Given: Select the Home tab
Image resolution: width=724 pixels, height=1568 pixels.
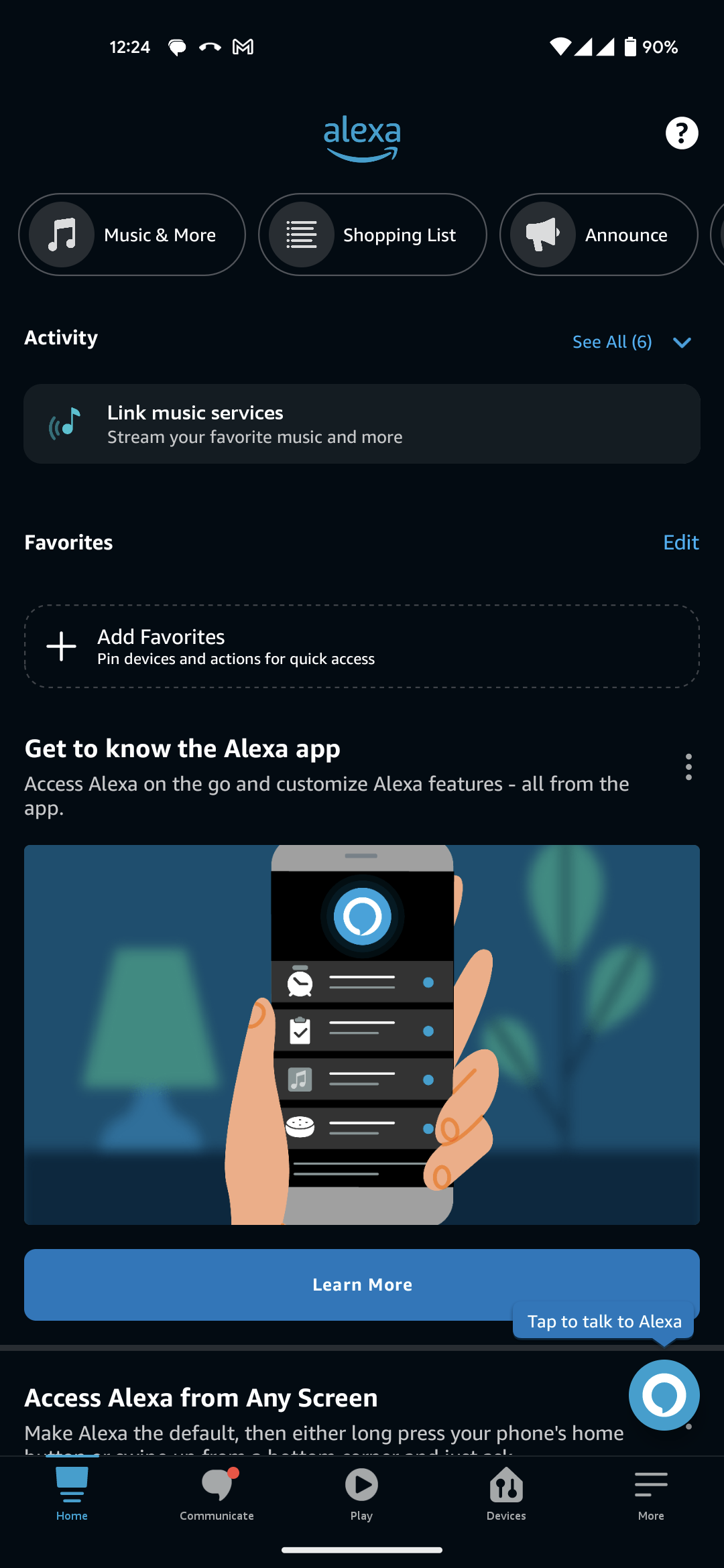Looking at the screenshot, I should click(72, 1494).
